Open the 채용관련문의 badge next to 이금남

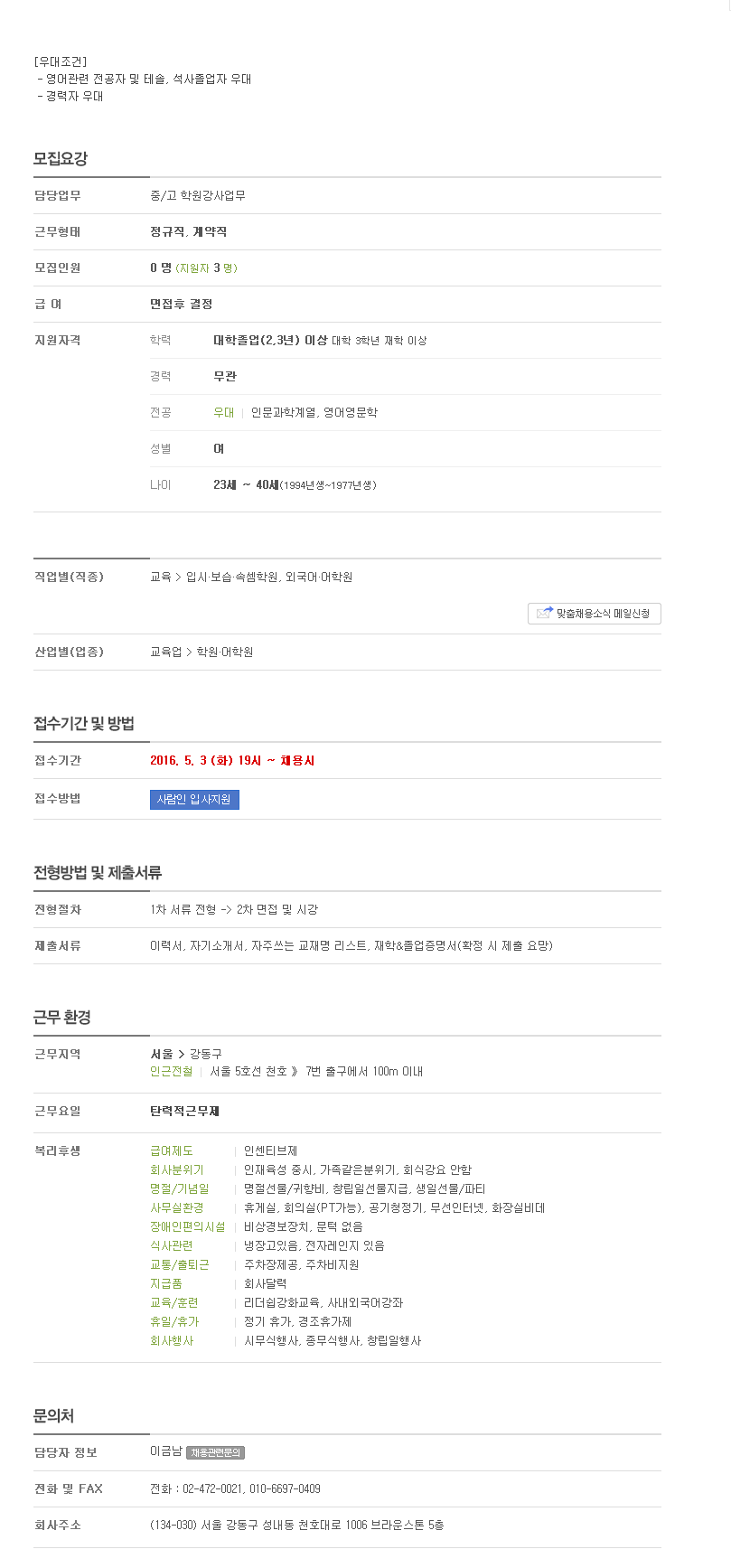pyautogui.click(x=215, y=1453)
